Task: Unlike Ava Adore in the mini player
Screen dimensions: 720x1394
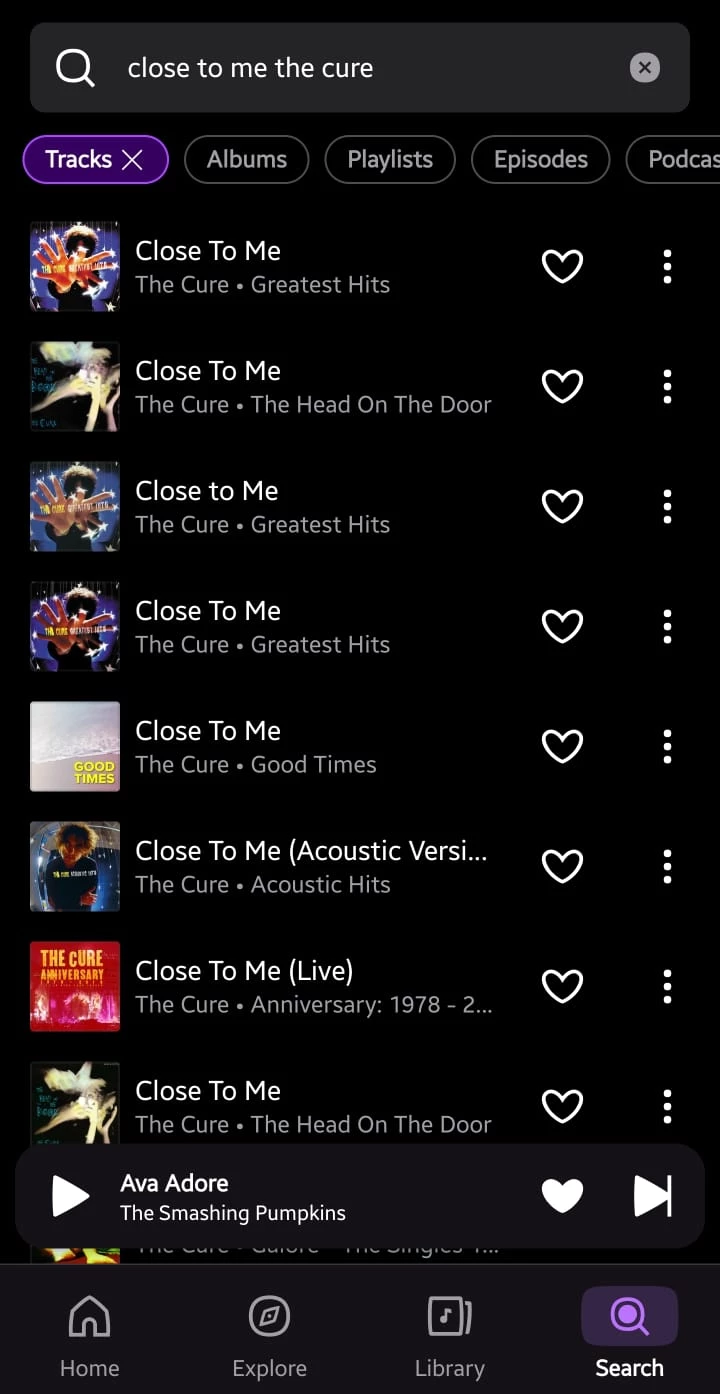Action: 562,1196
